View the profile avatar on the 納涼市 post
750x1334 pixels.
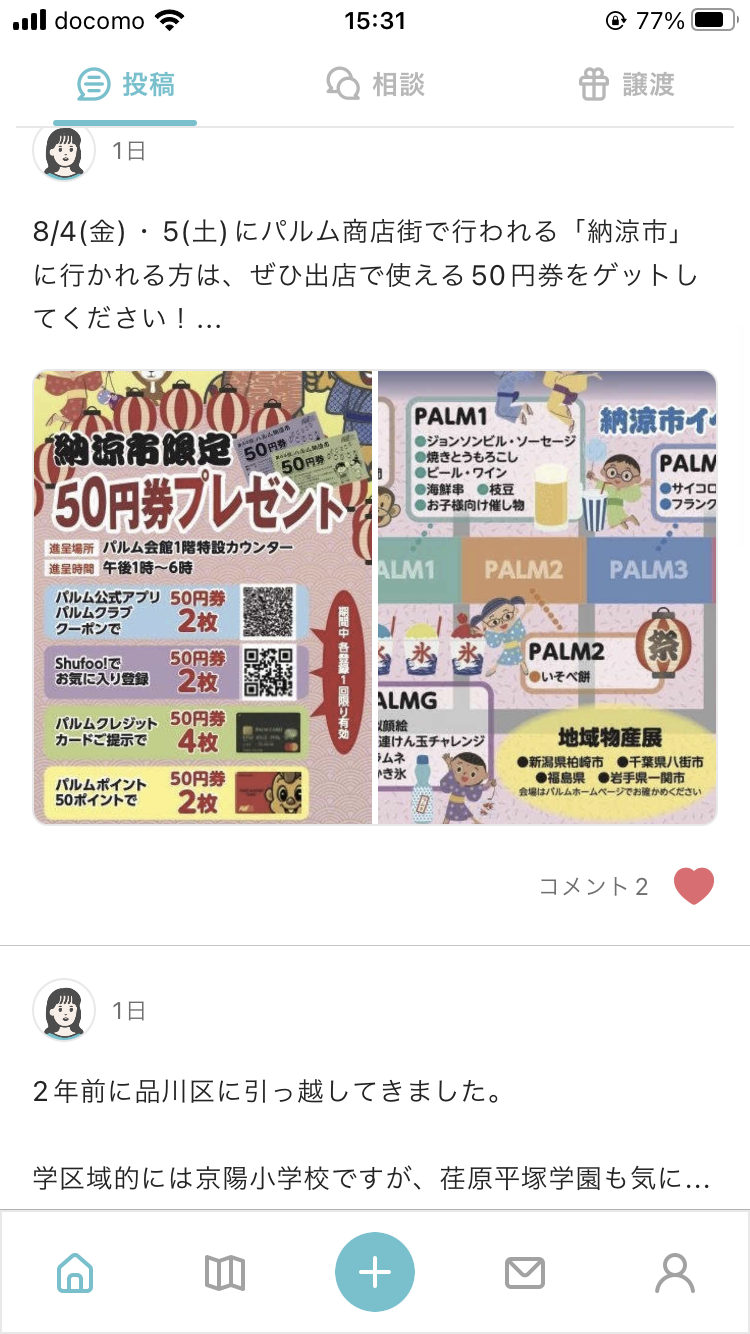[x=64, y=151]
